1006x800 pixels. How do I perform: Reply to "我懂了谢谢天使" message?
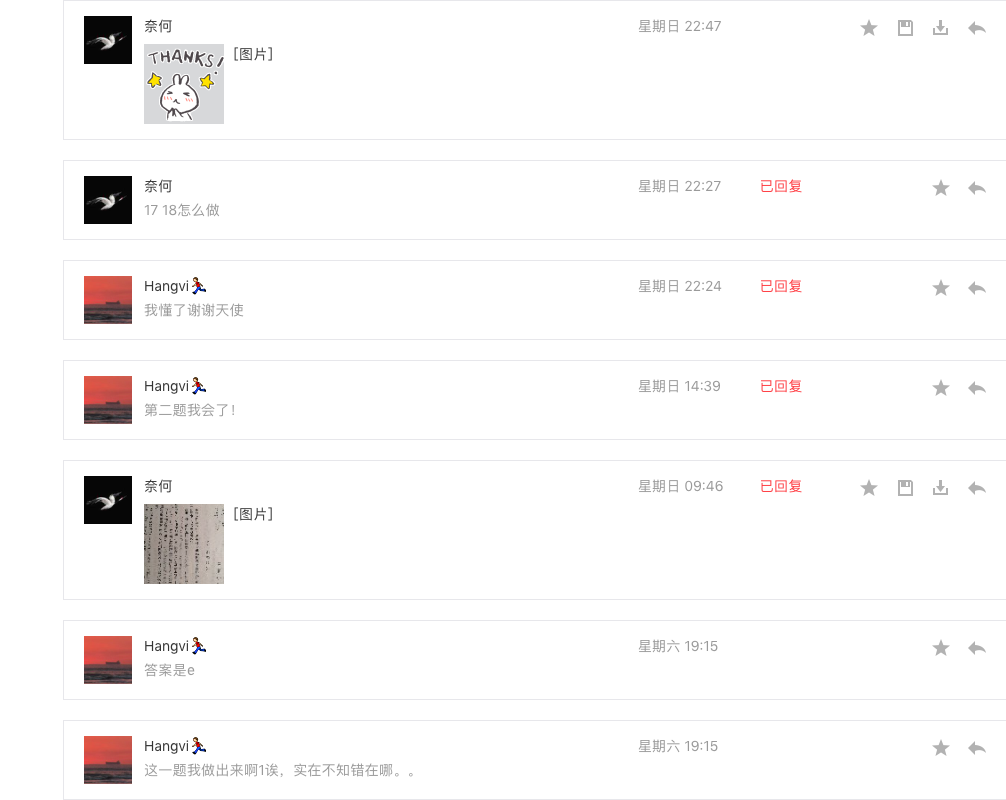[977, 288]
